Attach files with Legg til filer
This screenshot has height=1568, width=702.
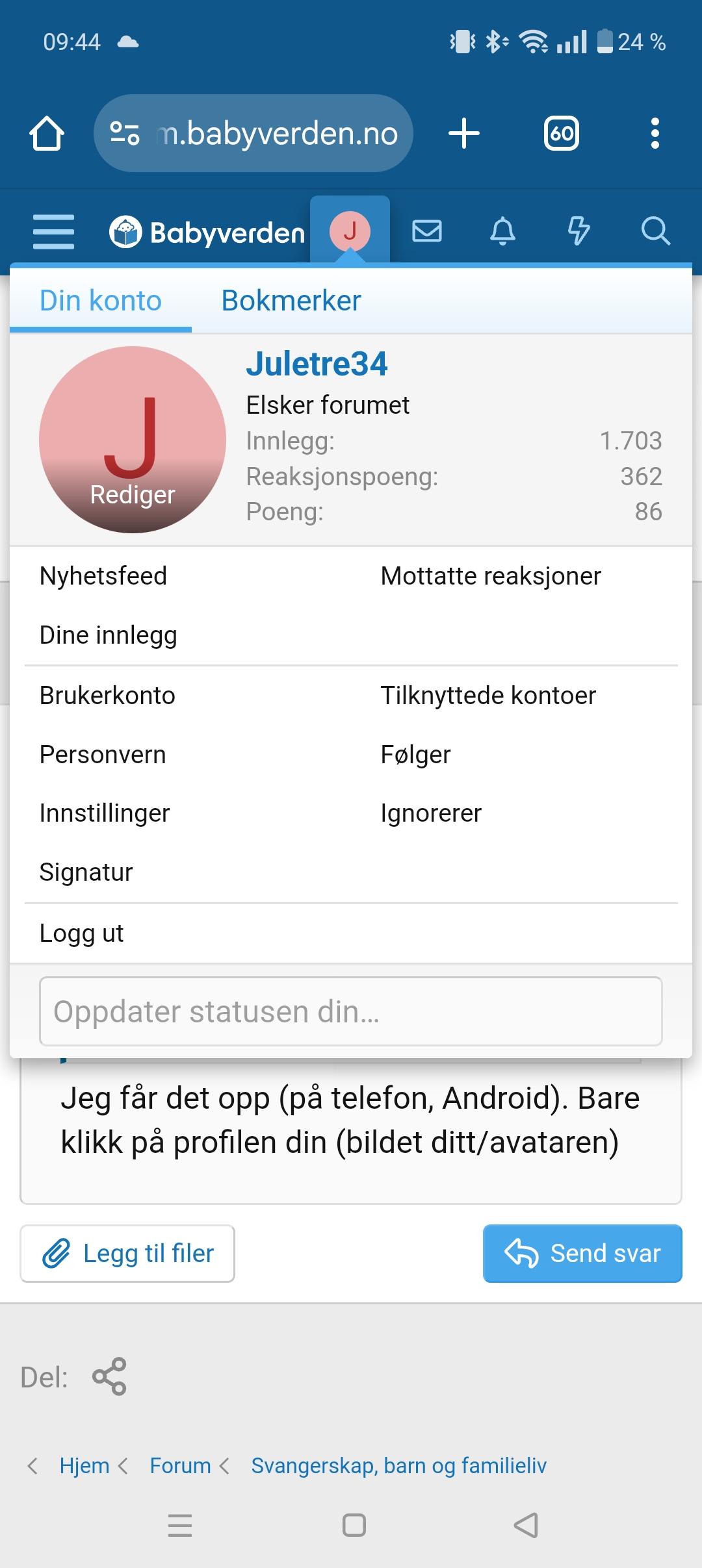tap(127, 1254)
